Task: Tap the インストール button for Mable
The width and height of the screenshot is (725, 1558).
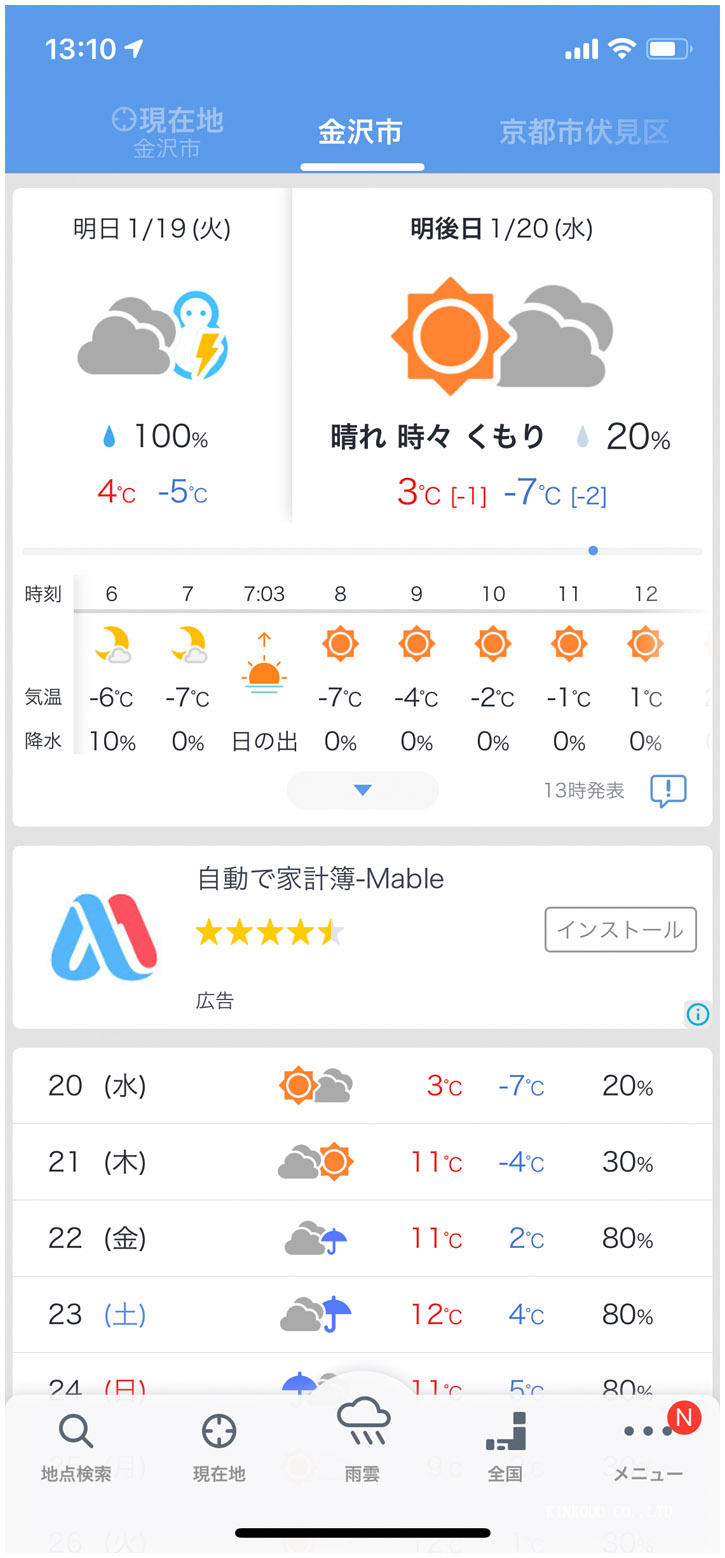Action: point(620,930)
